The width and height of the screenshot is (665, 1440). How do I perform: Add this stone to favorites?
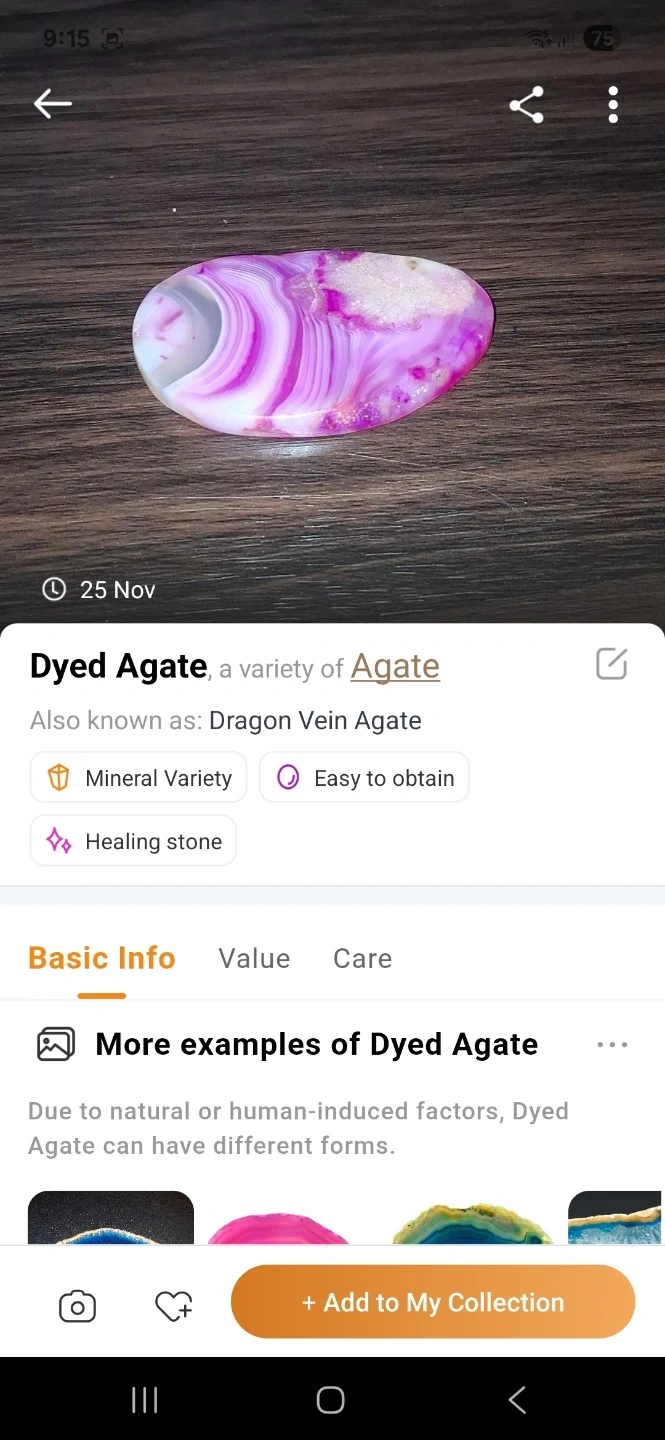coord(173,1306)
